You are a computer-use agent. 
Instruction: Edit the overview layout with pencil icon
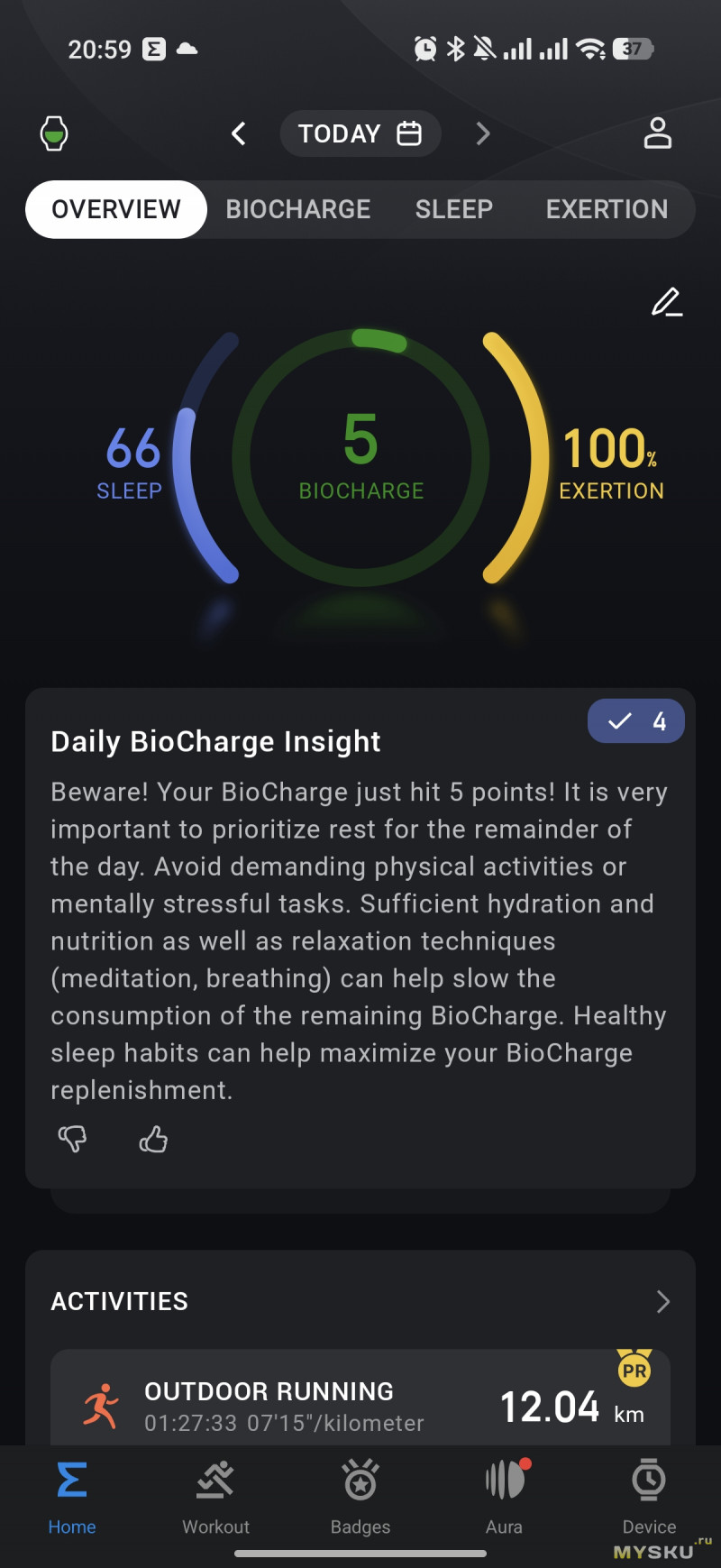666,302
